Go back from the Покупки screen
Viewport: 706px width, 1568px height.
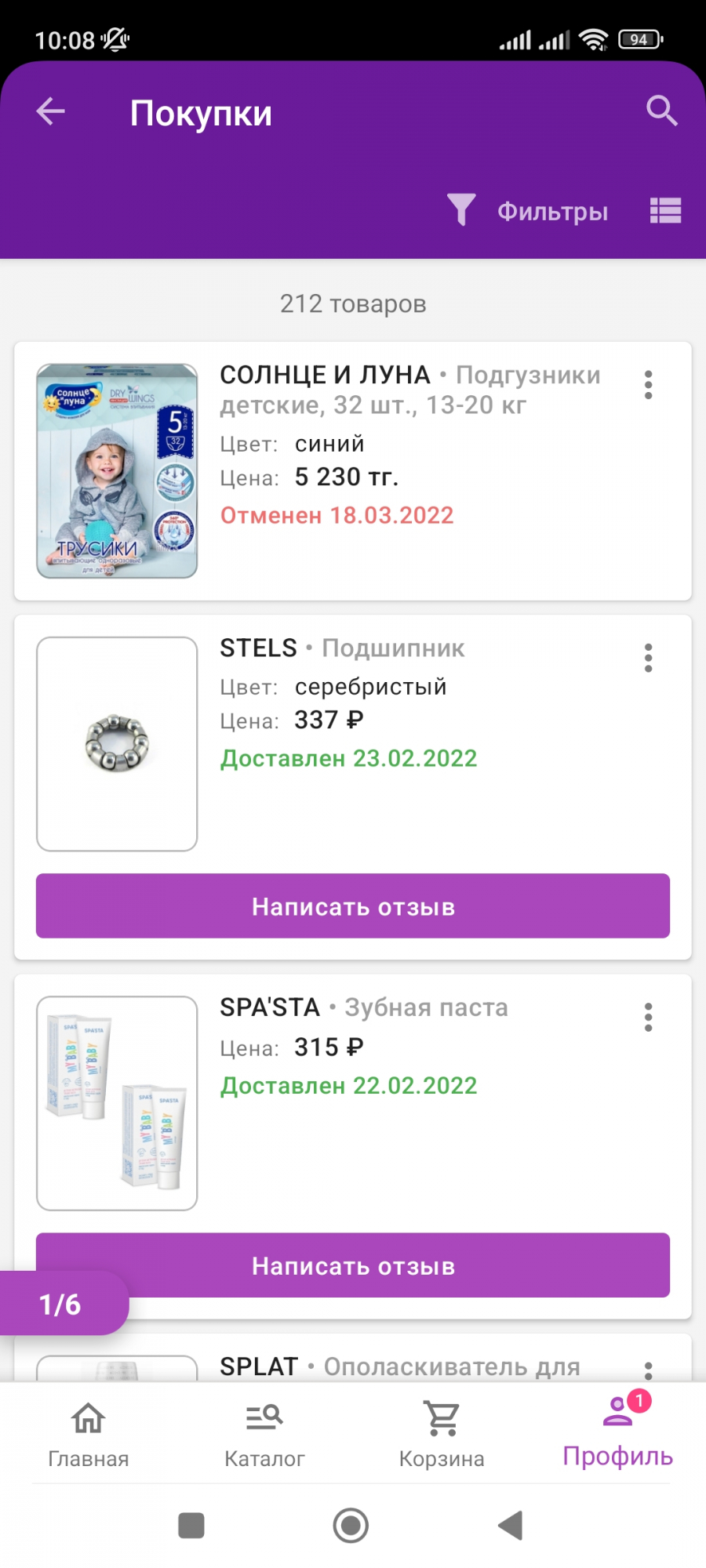tap(51, 111)
